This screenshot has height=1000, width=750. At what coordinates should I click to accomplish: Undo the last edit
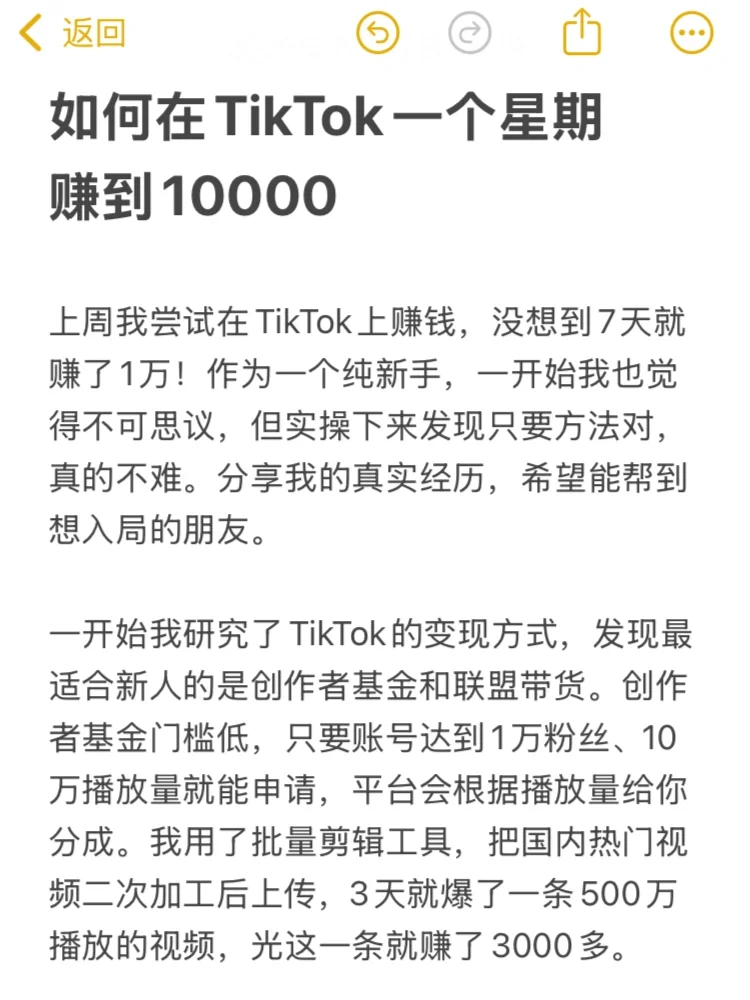(x=378, y=34)
